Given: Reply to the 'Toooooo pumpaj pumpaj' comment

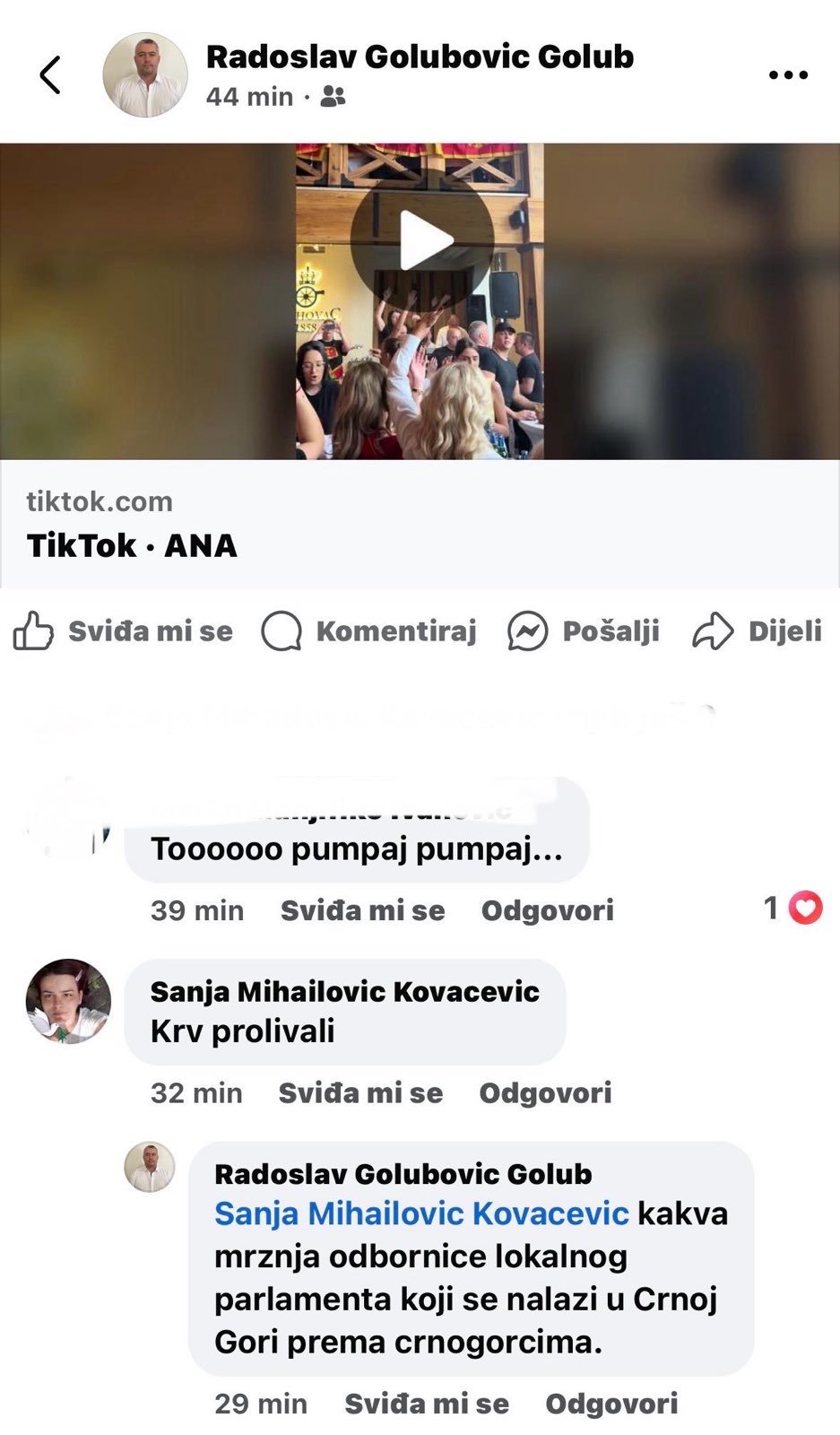Looking at the screenshot, I should point(547,910).
